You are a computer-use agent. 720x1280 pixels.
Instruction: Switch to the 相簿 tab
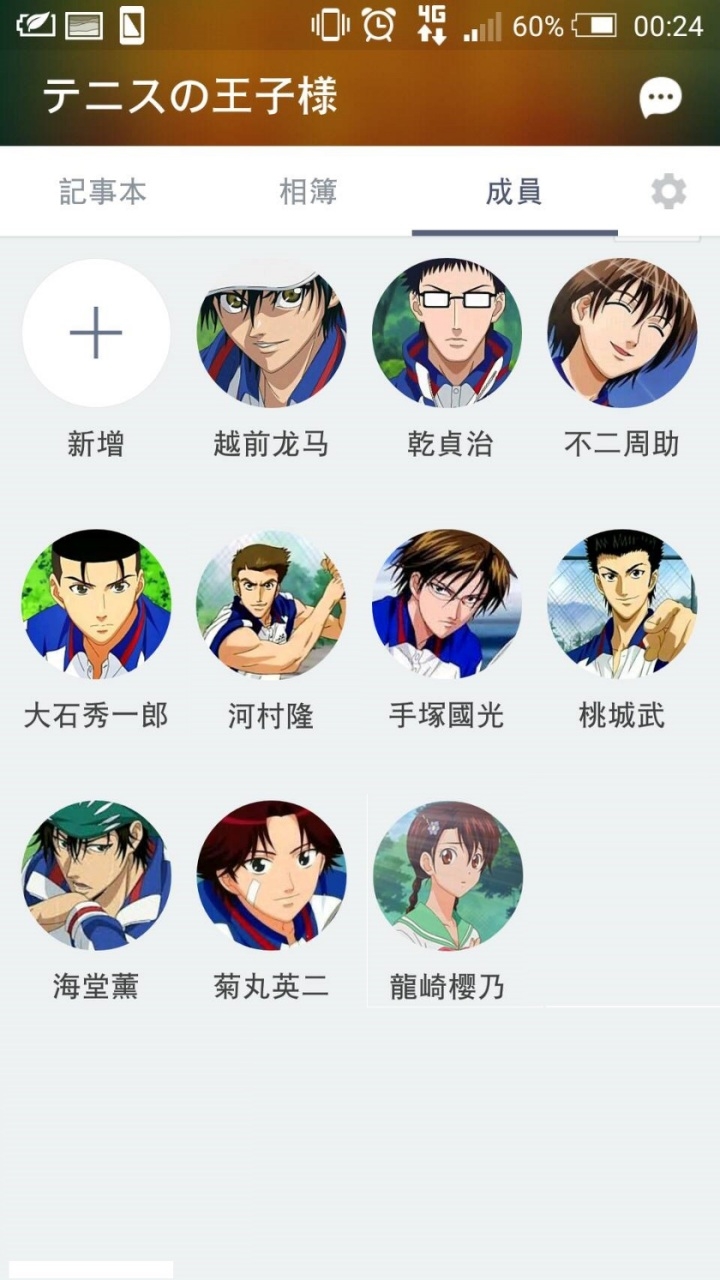(308, 192)
